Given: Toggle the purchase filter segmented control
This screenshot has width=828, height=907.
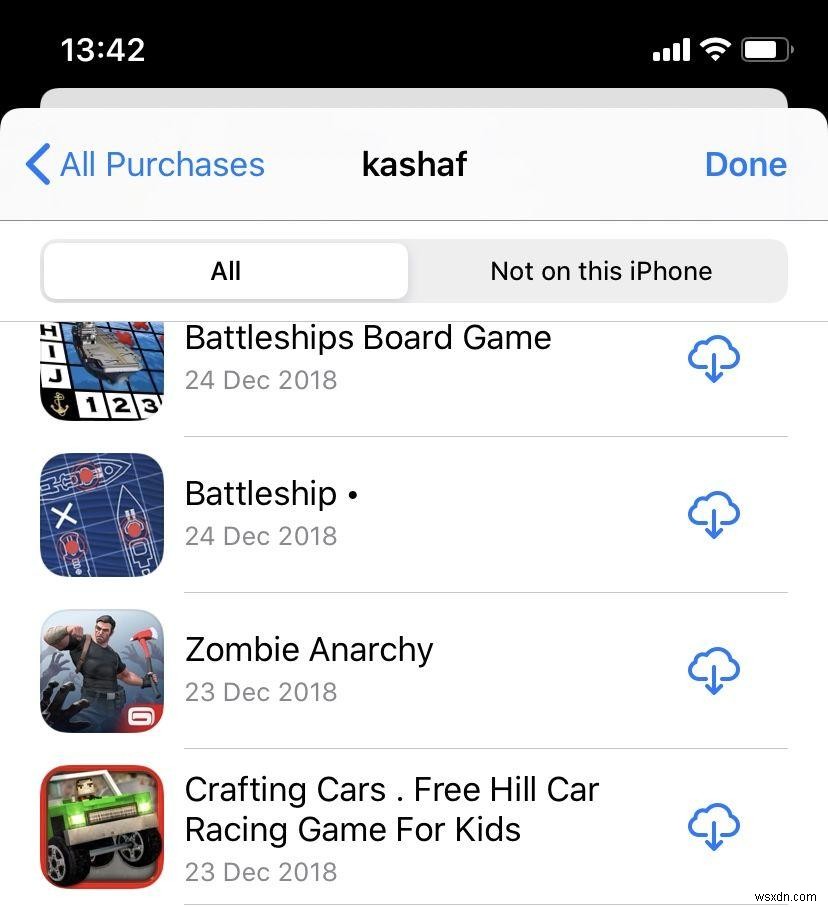Looking at the screenshot, I should [414, 271].
